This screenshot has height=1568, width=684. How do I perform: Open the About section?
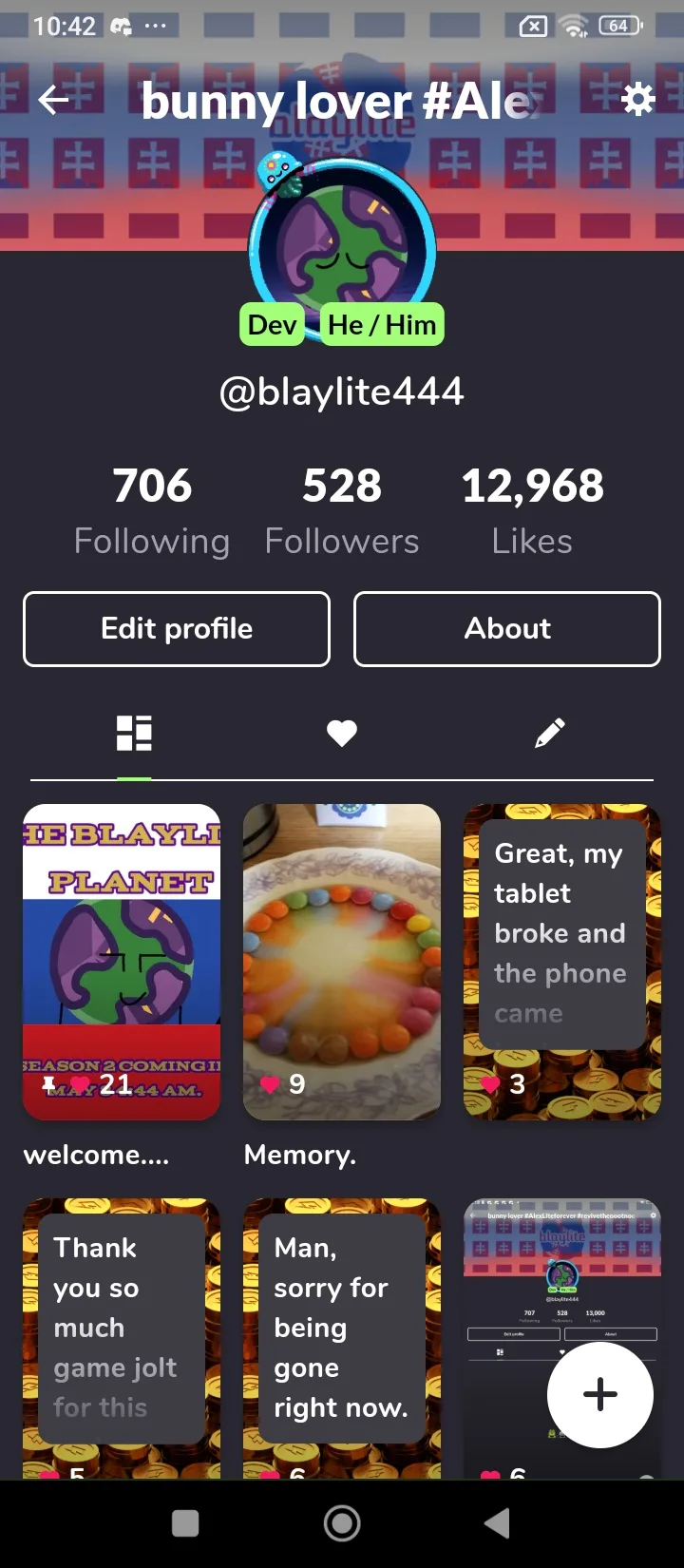click(507, 629)
